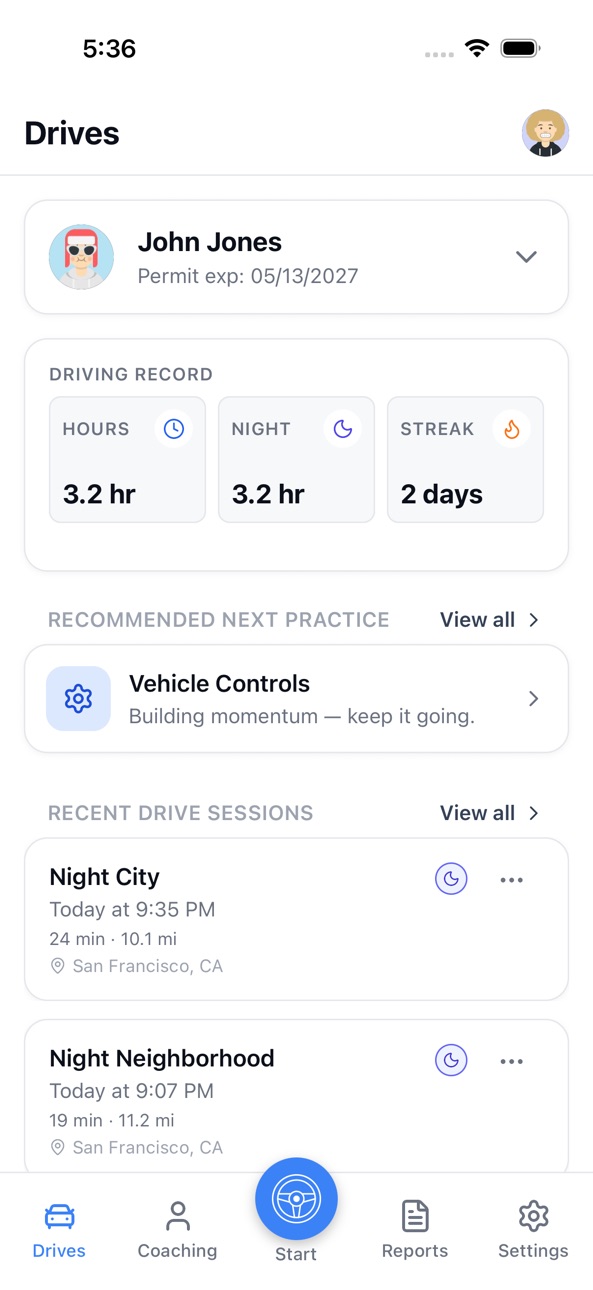Go to the Settings tab
593x1290 pixels.
click(533, 1231)
